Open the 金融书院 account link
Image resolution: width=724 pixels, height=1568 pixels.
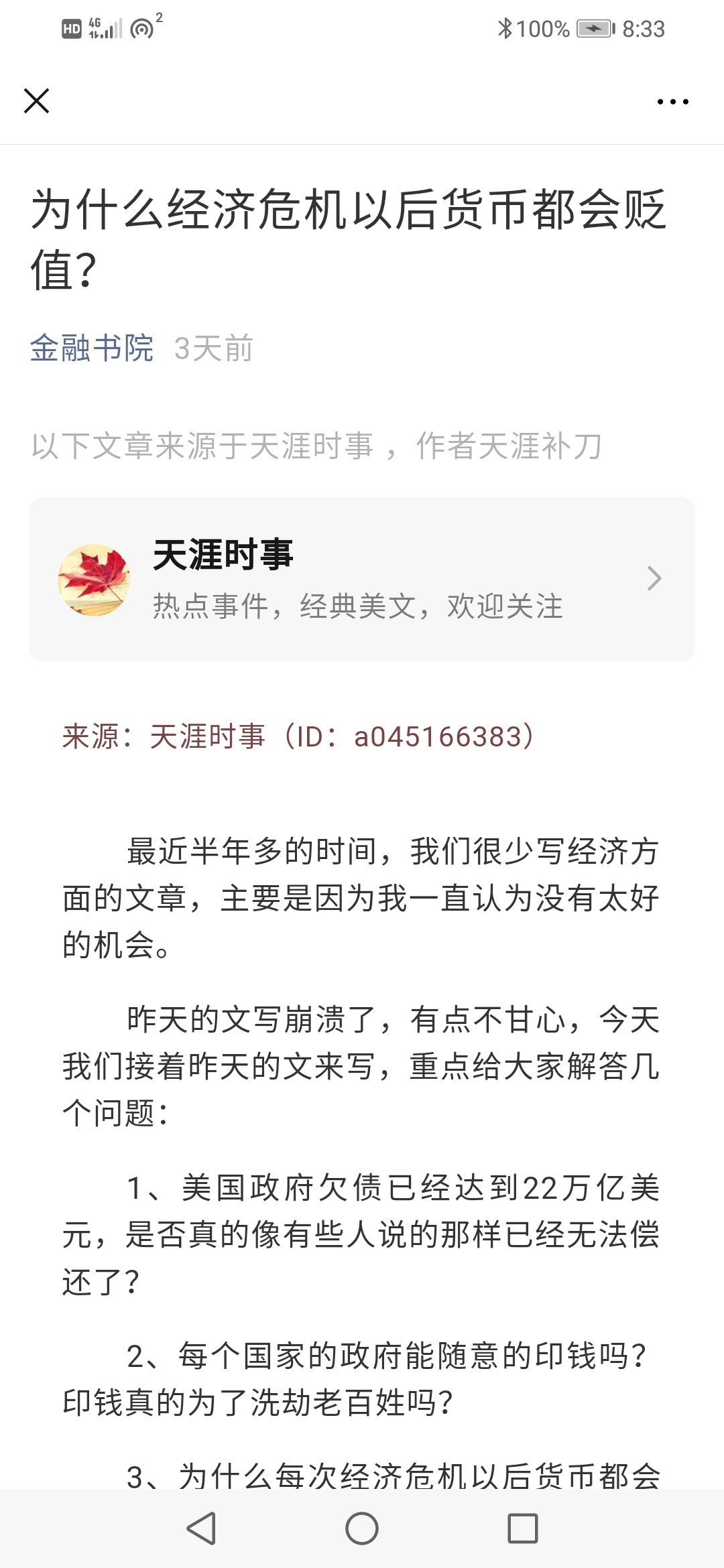[x=92, y=348]
